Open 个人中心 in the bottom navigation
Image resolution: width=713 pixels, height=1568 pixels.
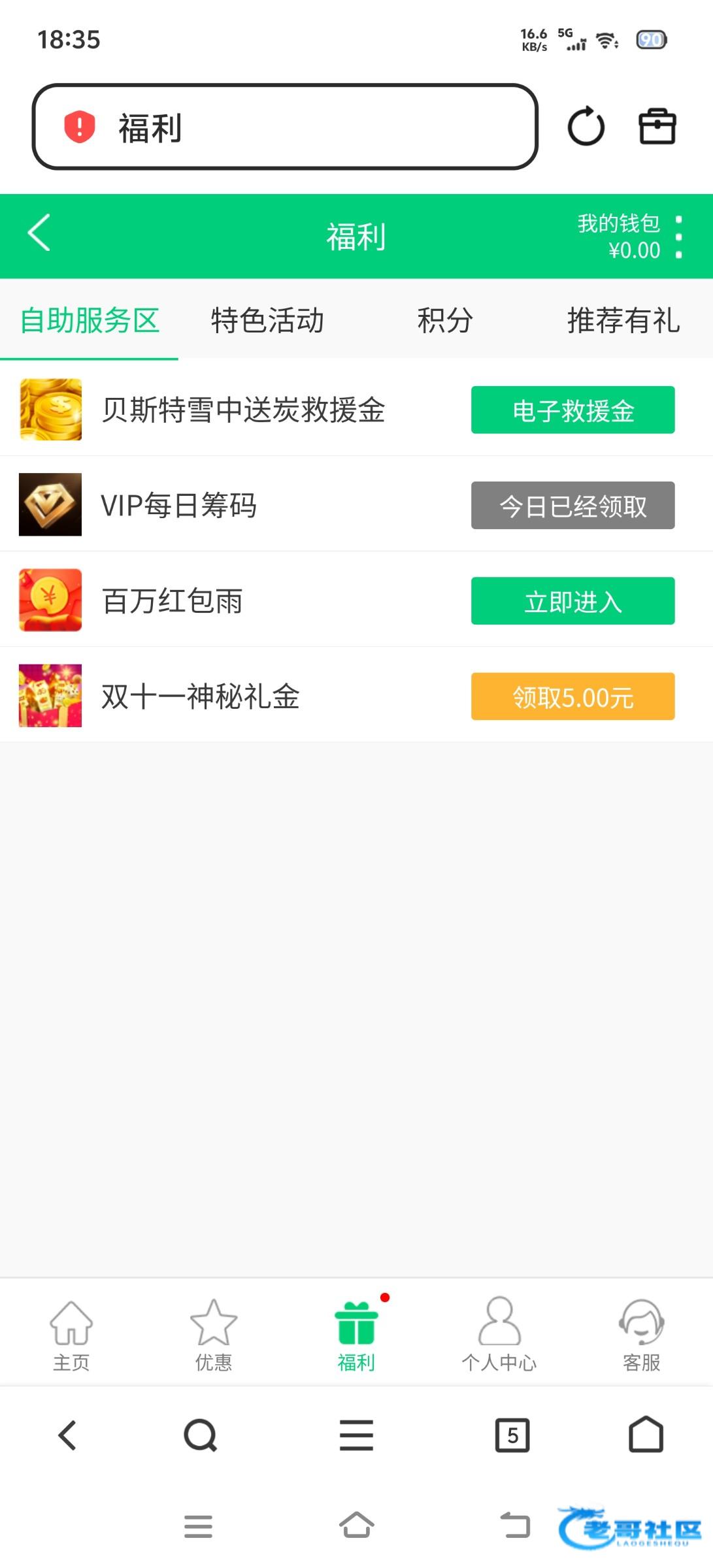pos(499,1334)
